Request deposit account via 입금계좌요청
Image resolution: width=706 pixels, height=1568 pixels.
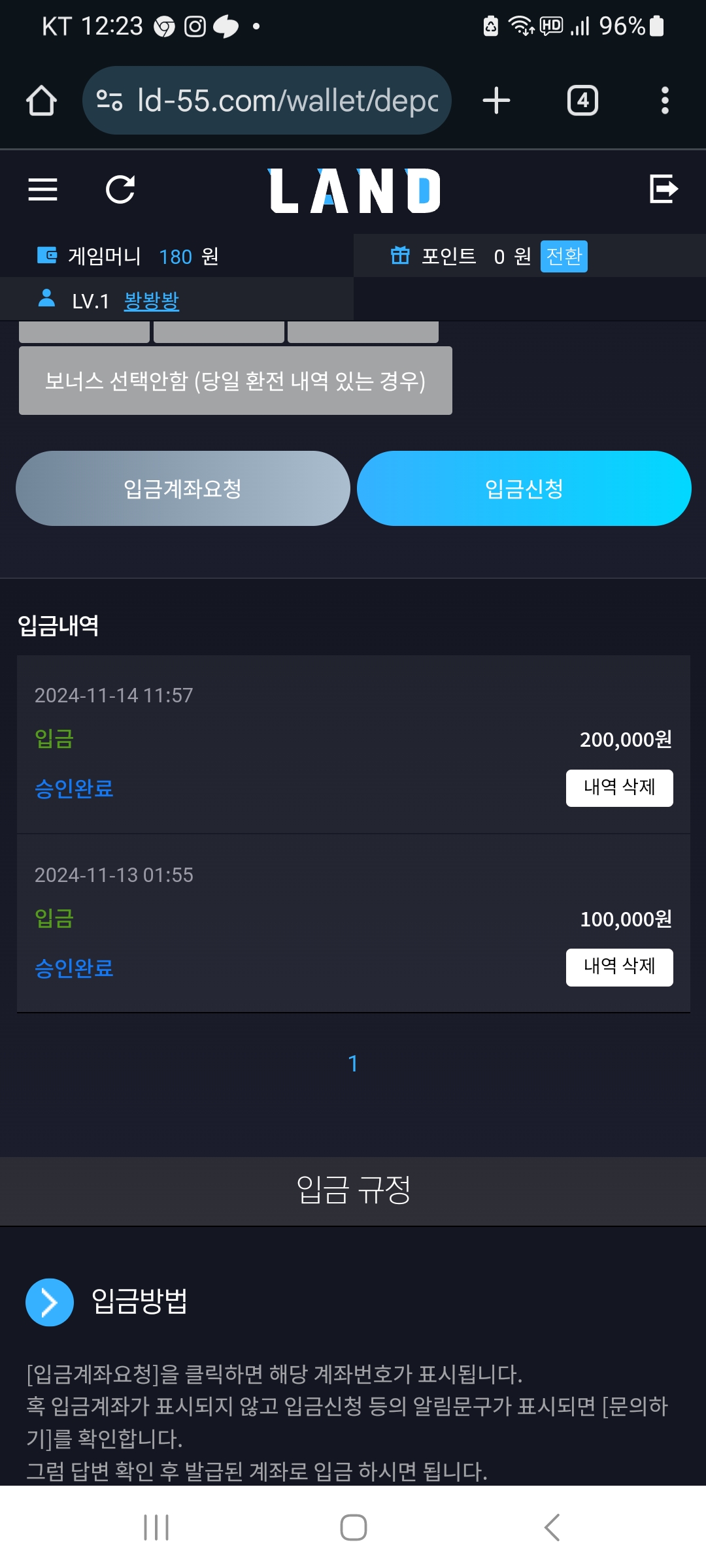183,488
